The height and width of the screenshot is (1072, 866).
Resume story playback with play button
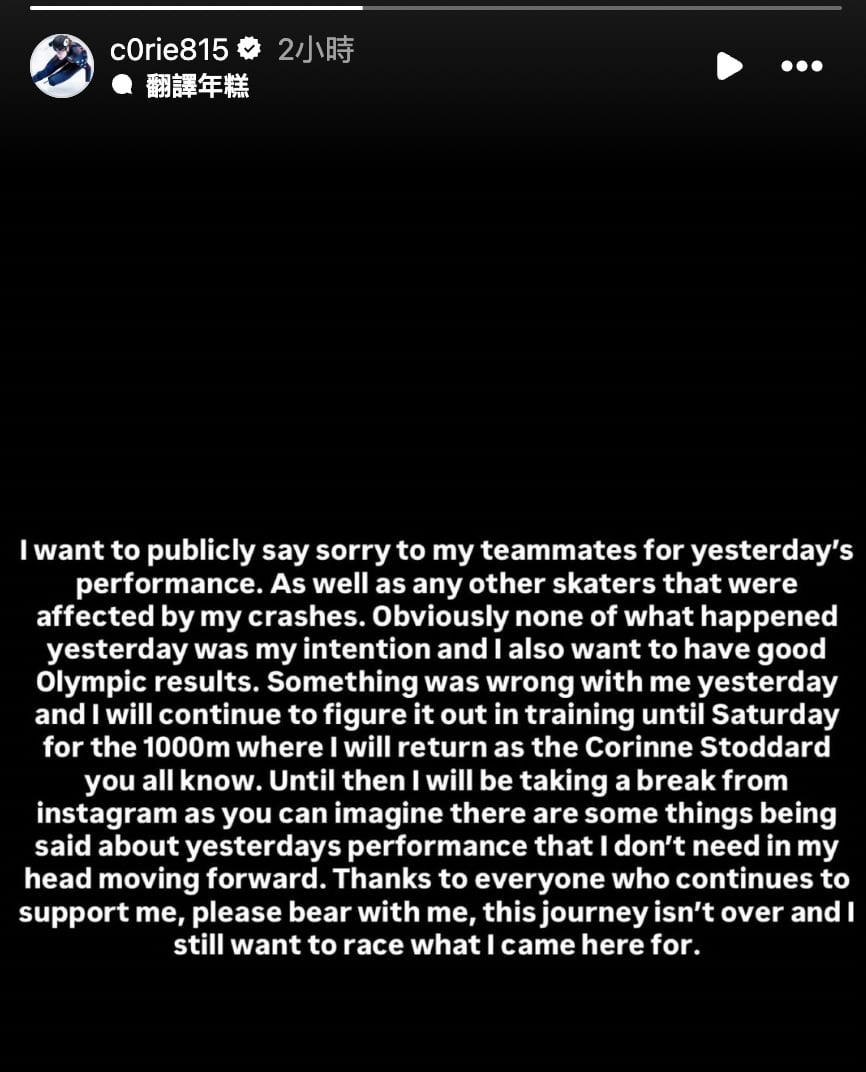729,66
